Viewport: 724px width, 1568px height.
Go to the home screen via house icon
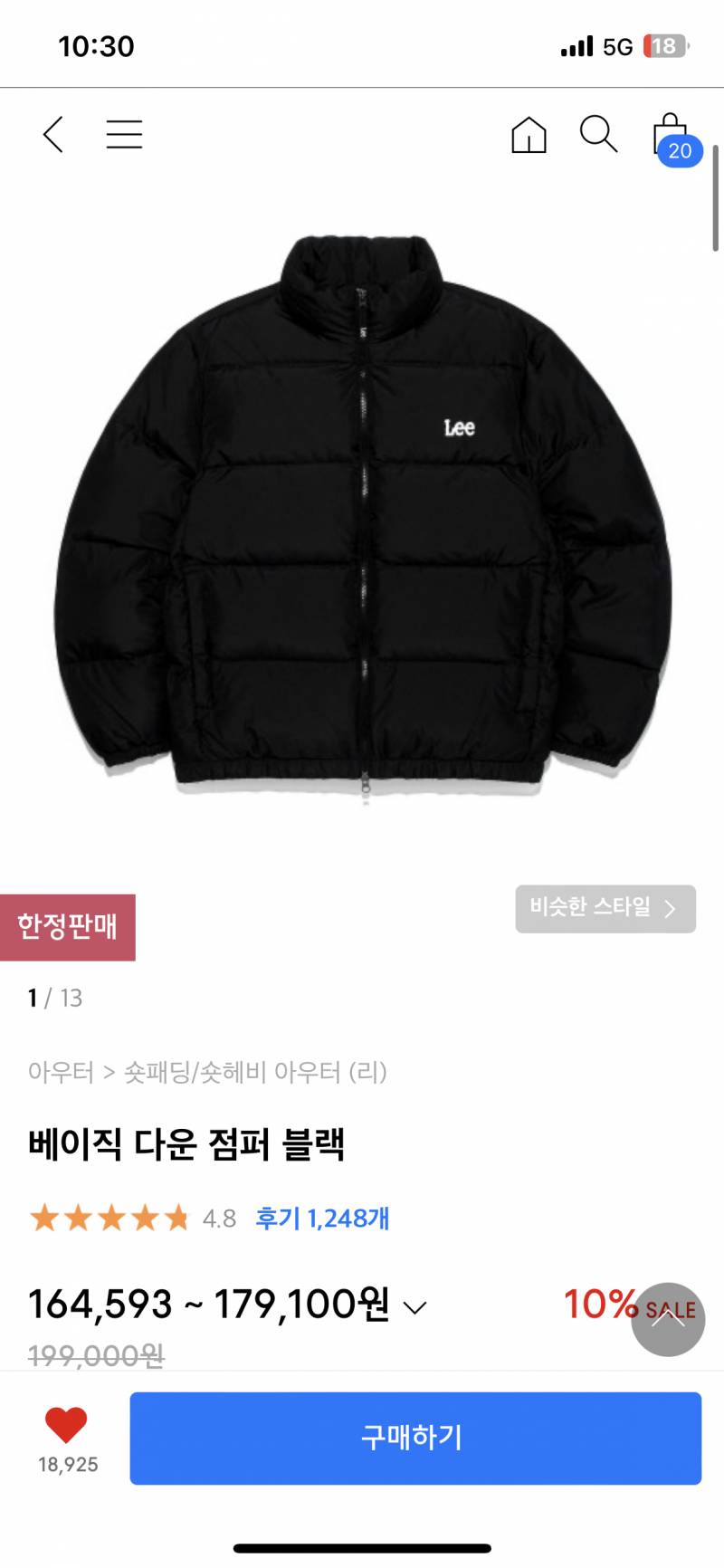pos(530,137)
